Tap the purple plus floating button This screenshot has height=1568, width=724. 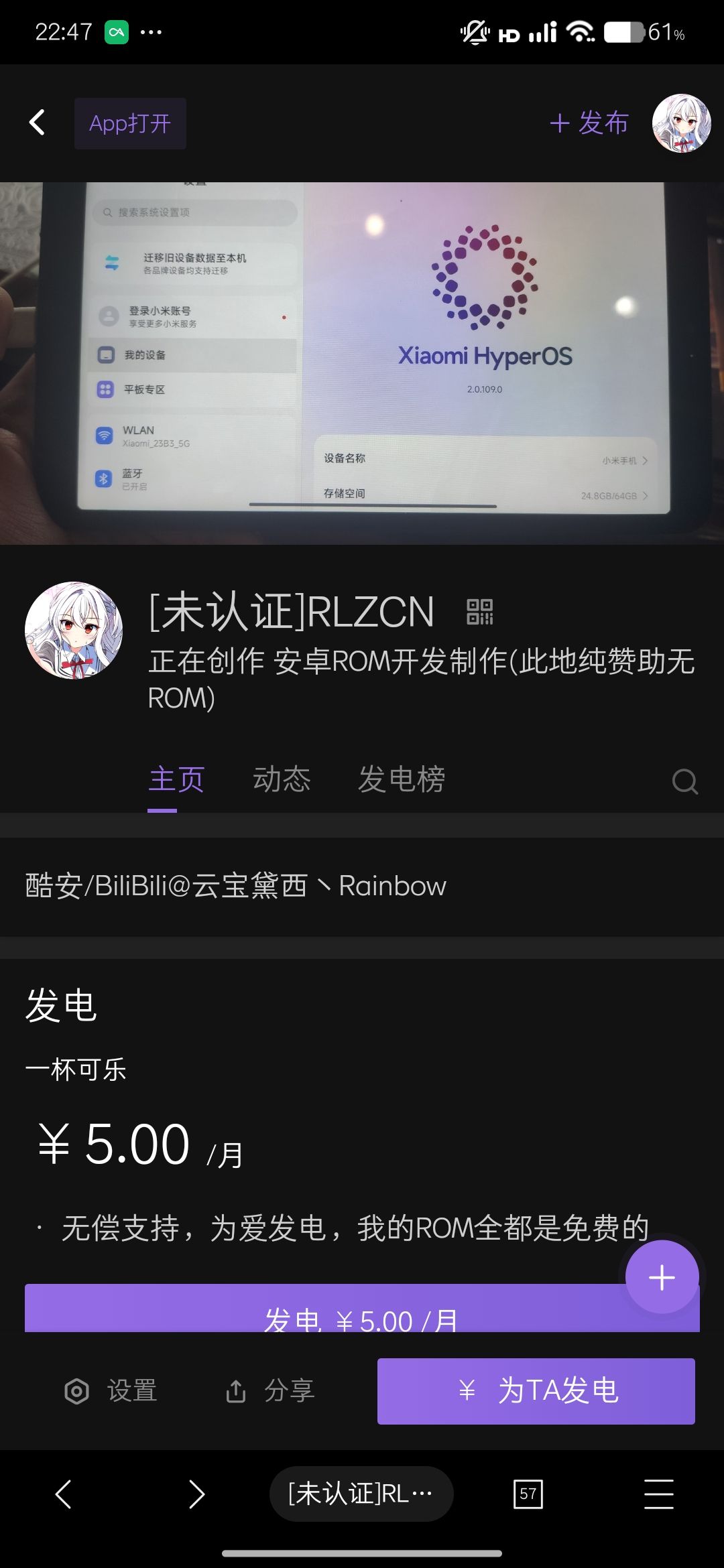point(662,1277)
